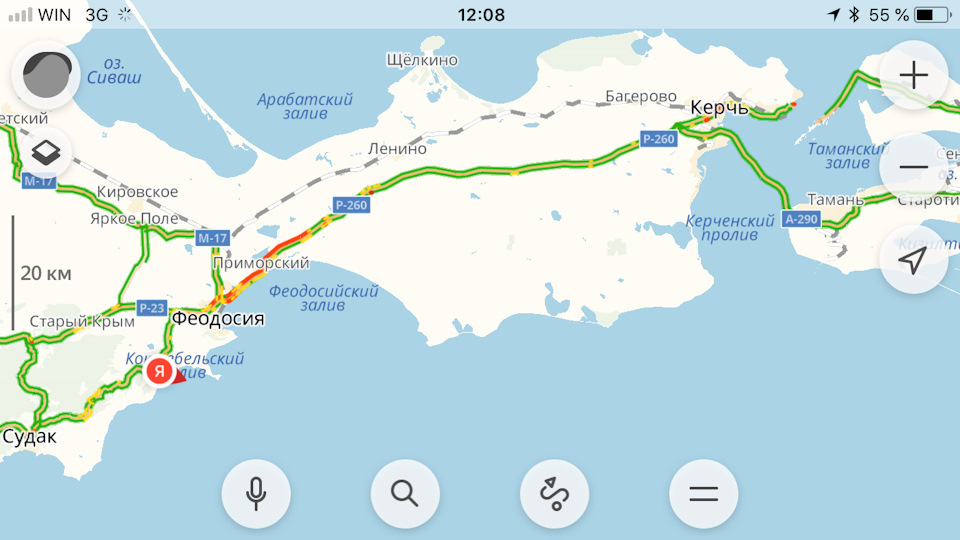
Task: Tap the red Я location marker
Action: (158, 371)
